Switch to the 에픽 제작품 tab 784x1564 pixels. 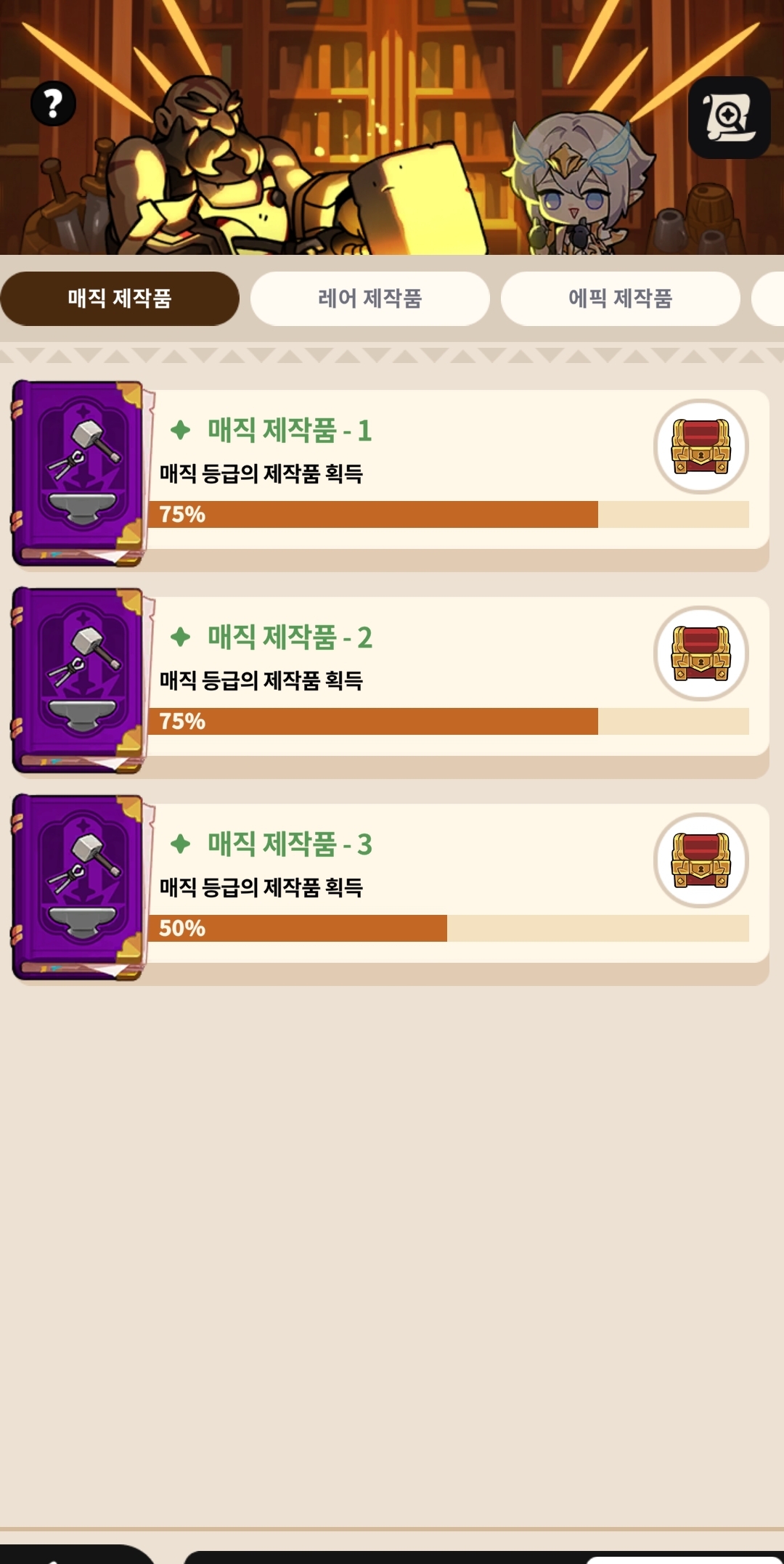click(x=620, y=298)
